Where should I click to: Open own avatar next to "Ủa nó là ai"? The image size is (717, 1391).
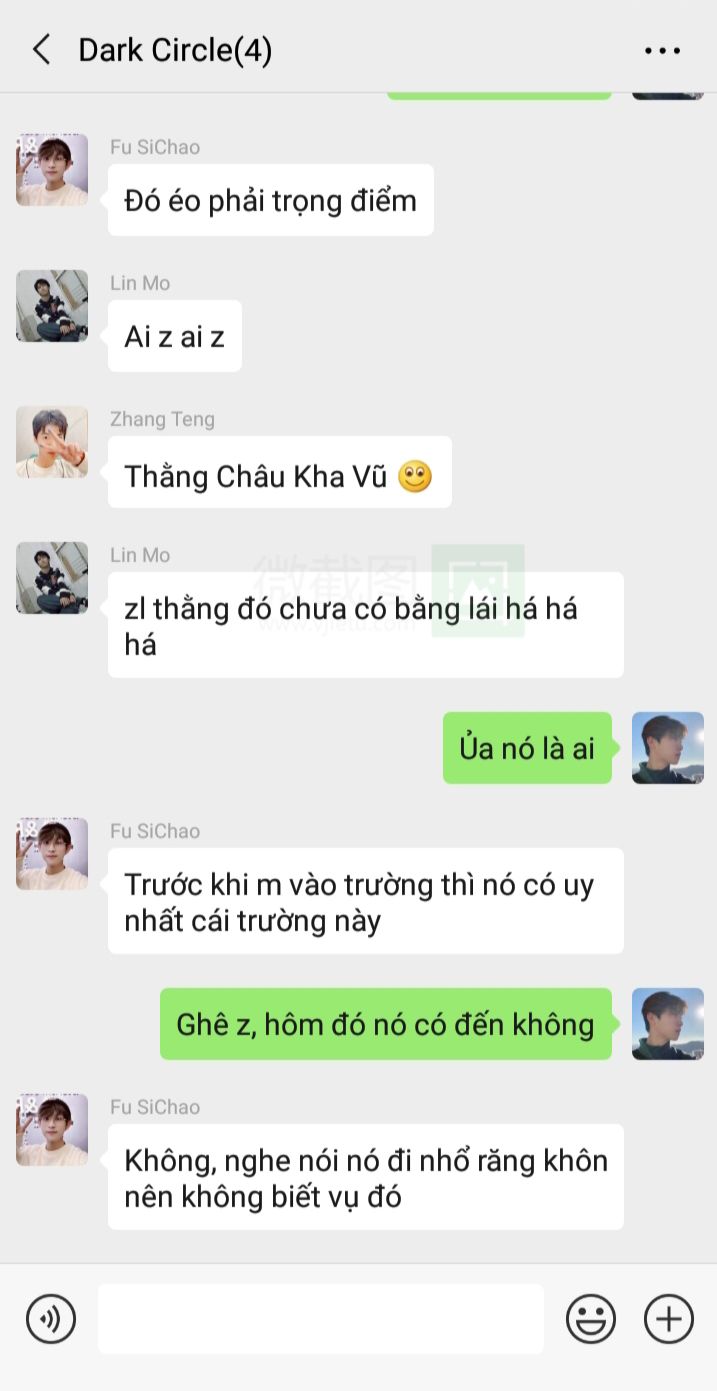pos(668,748)
